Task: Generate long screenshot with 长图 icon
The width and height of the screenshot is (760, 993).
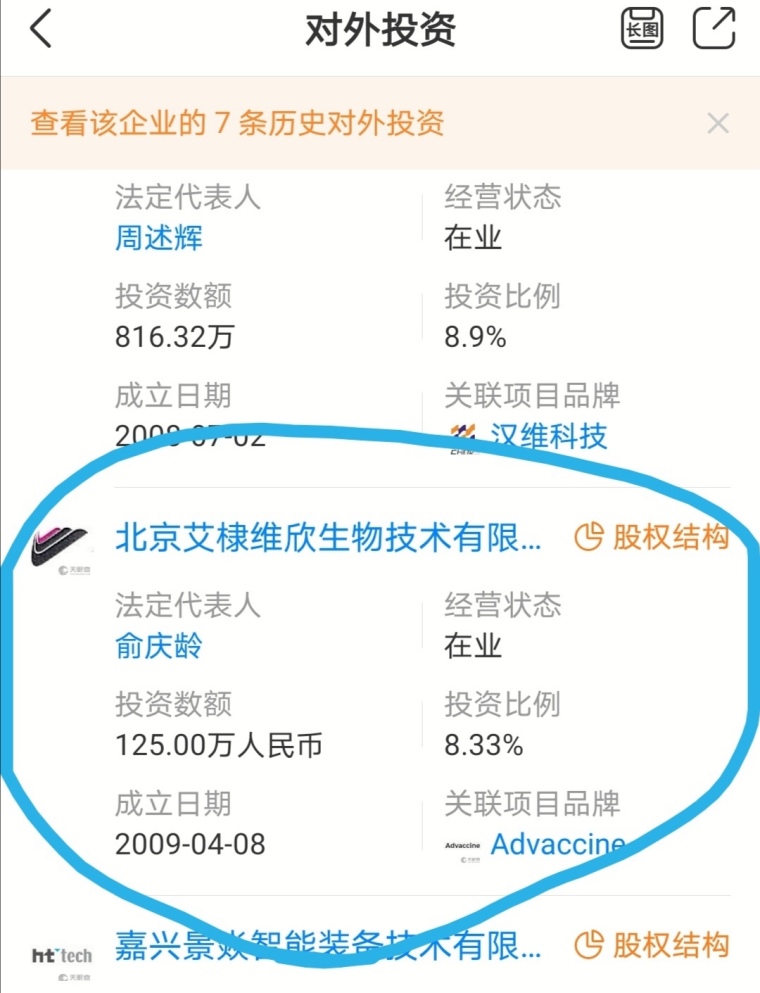Action: pos(642,29)
